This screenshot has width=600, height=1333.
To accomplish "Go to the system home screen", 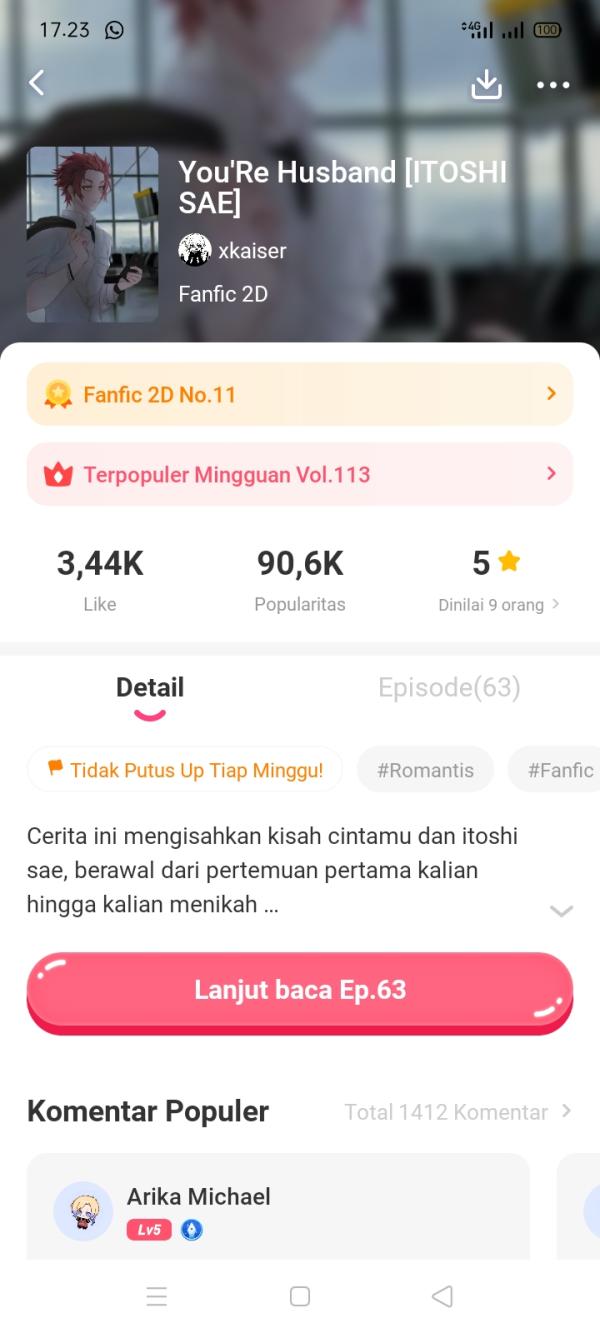I will coord(300,1296).
